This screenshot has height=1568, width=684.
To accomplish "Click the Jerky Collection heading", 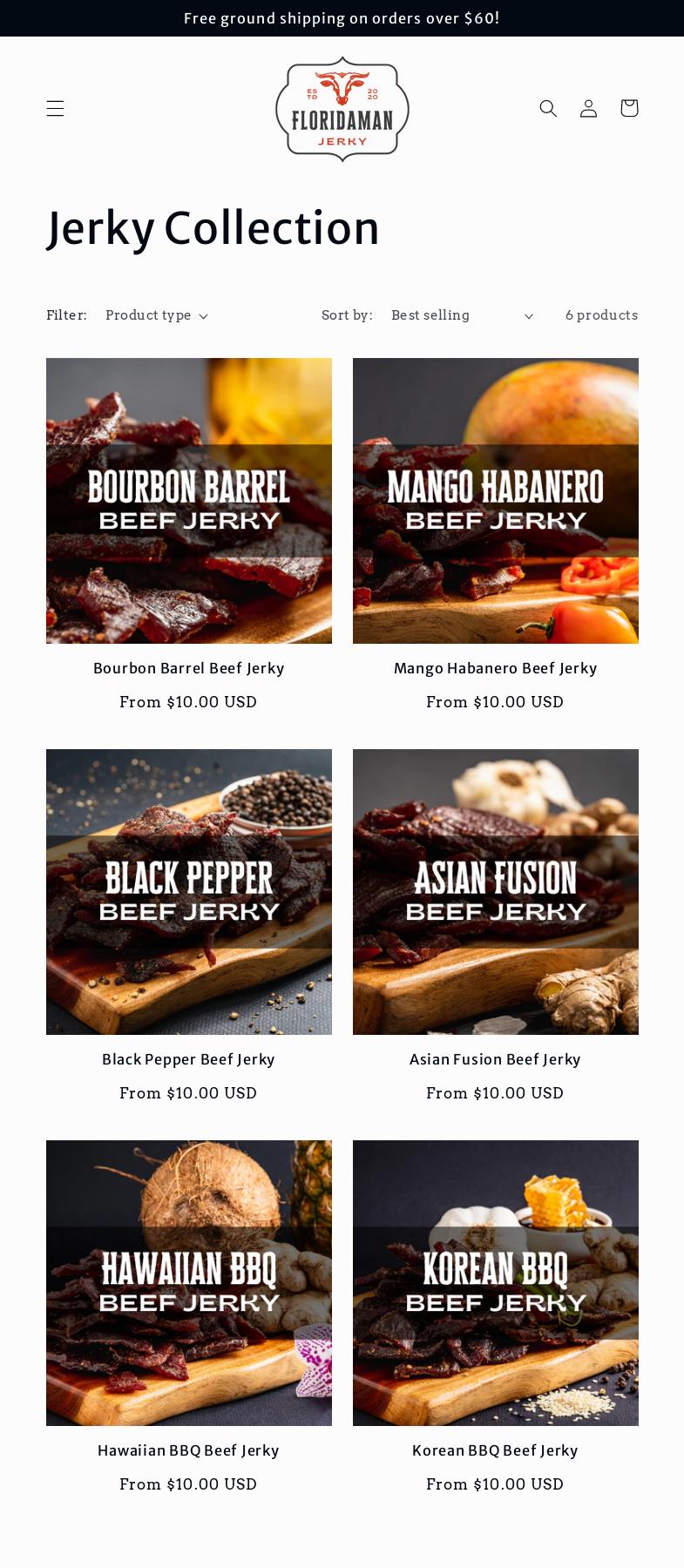I will [x=213, y=228].
